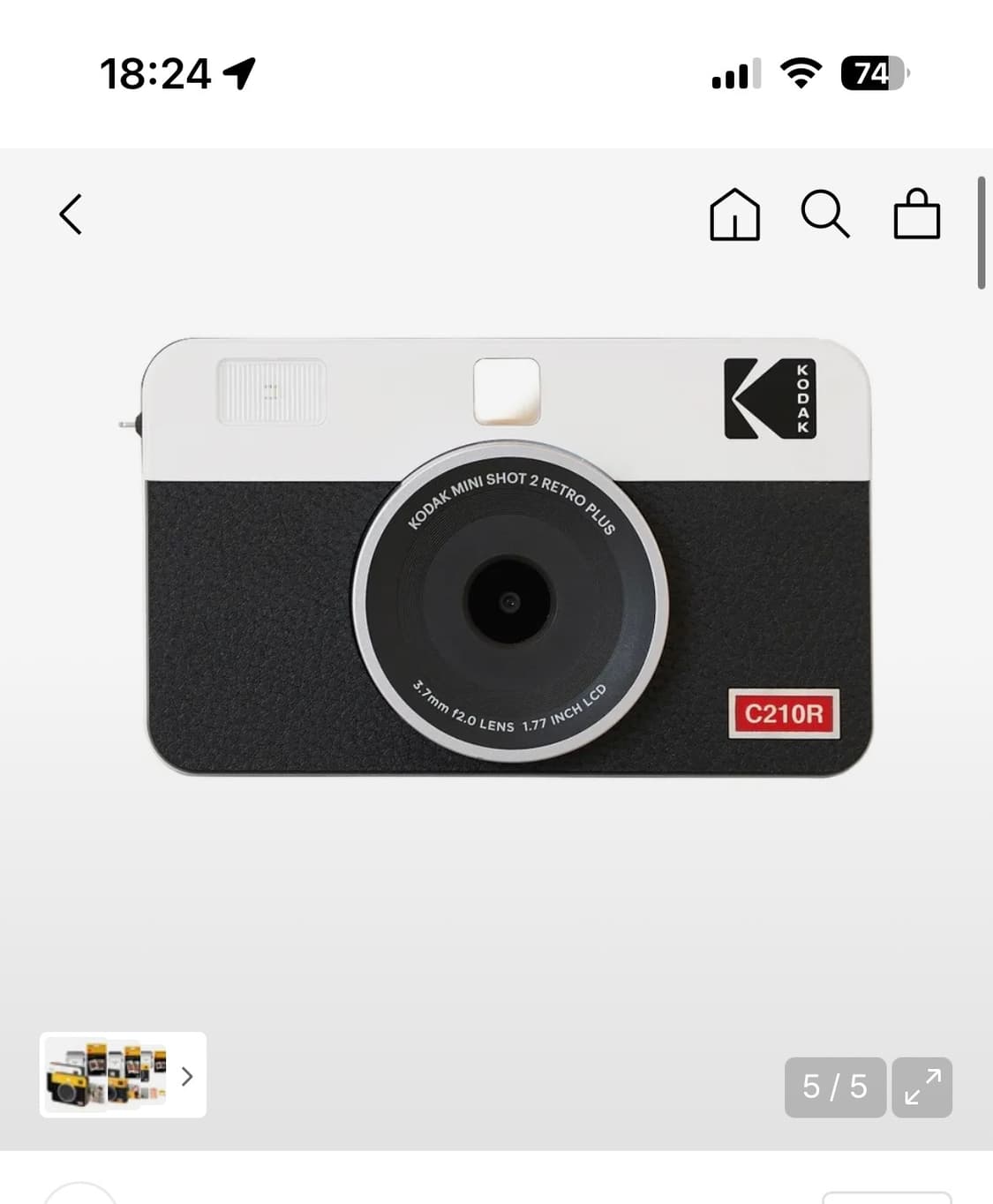Tap the fullscreen expand arrows icon
993x1204 pixels.
click(x=922, y=1087)
